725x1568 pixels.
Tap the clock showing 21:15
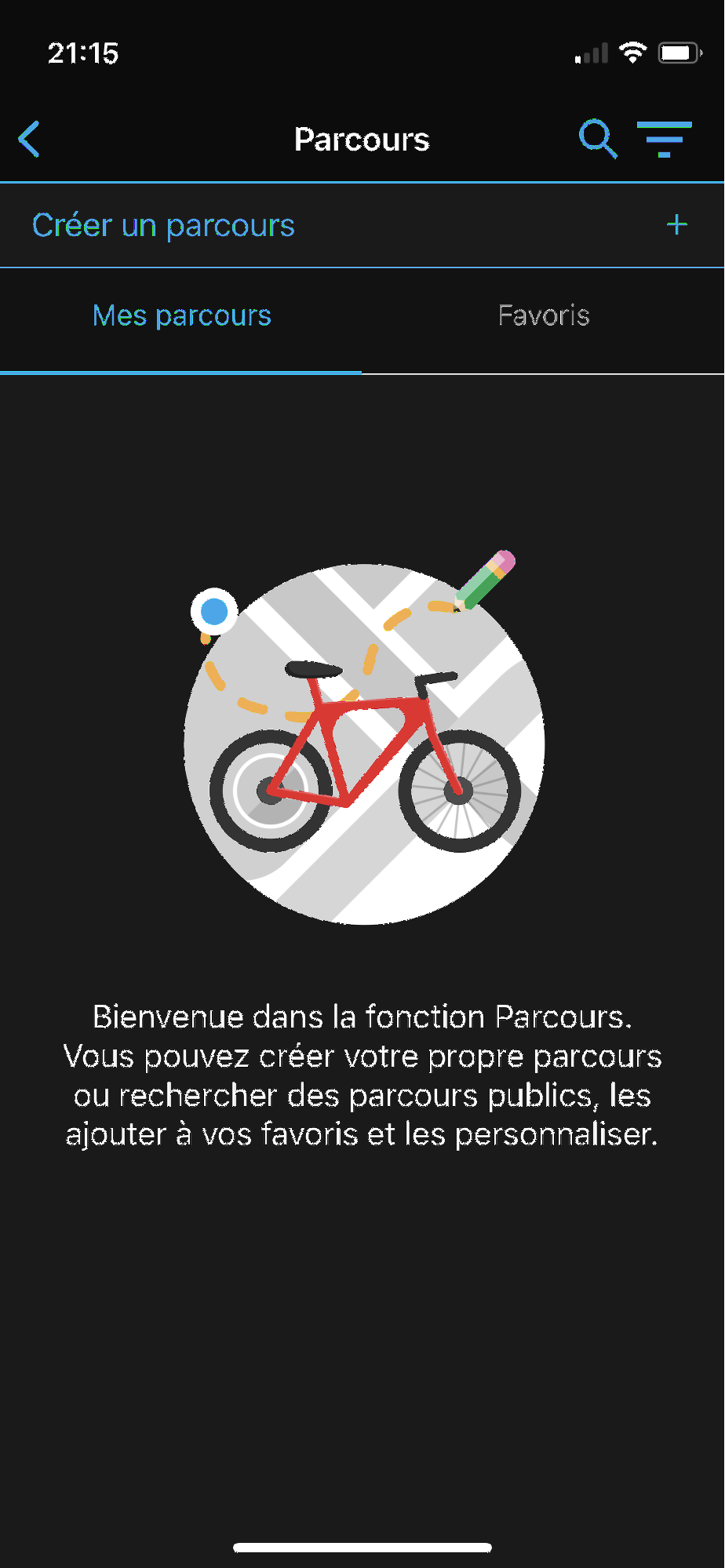83,53
